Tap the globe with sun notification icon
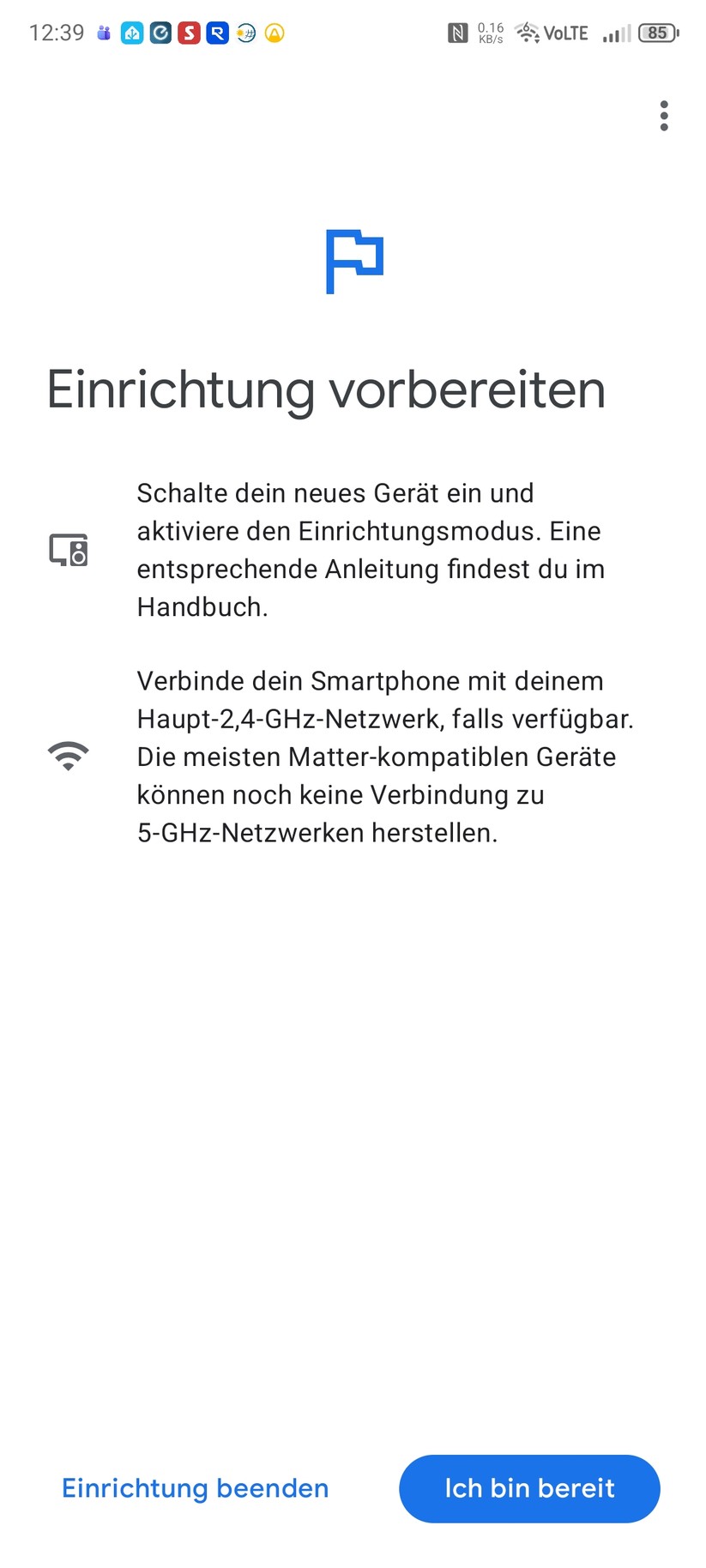Screen dimensions: 706x1568 [246, 33]
